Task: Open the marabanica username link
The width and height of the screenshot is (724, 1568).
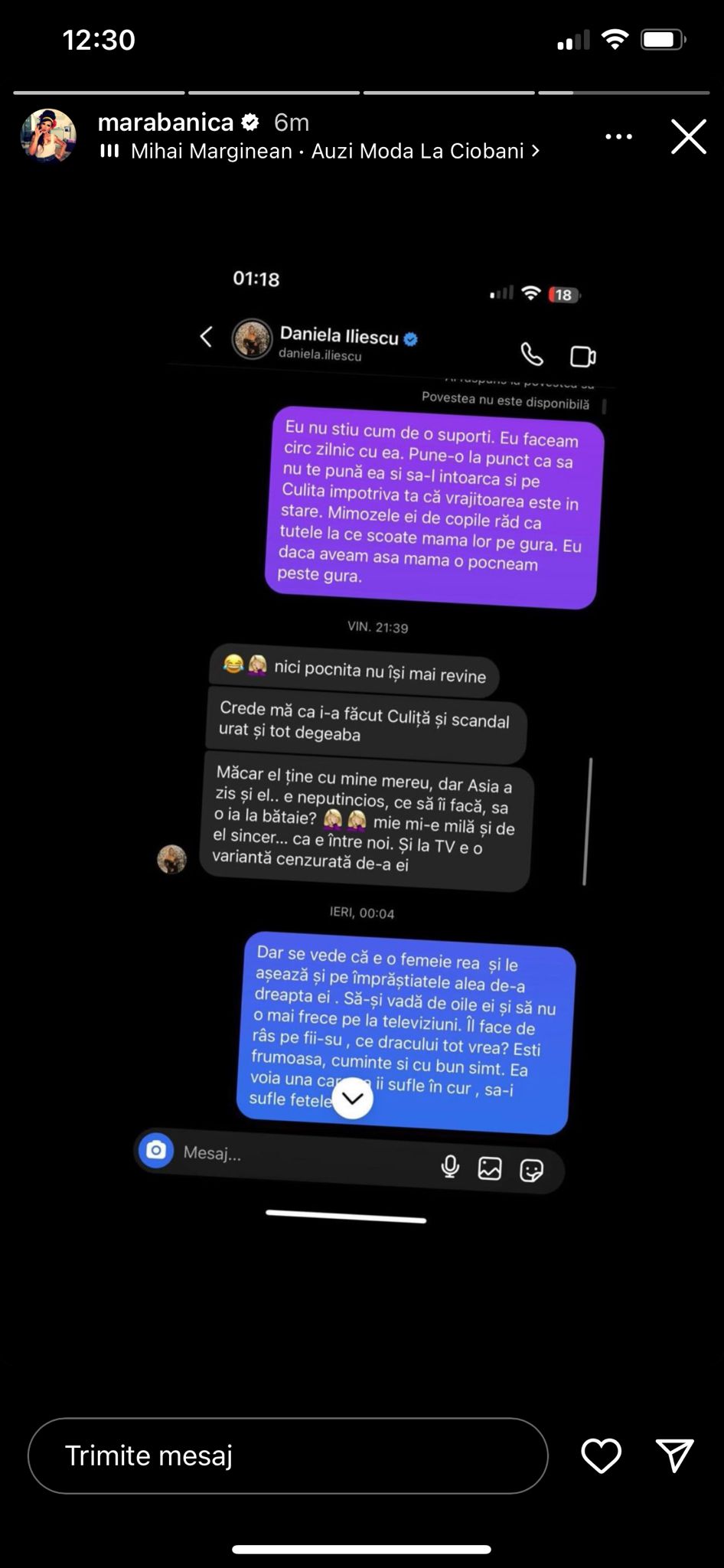Action: click(x=165, y=122)
